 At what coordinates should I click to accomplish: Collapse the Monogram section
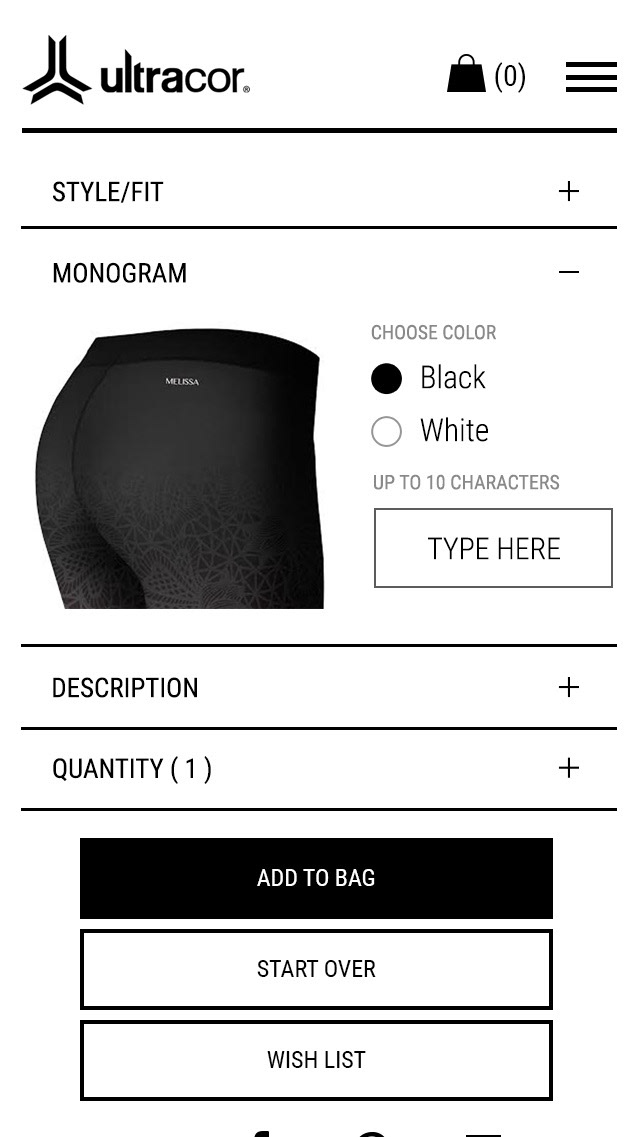point(319,273)
